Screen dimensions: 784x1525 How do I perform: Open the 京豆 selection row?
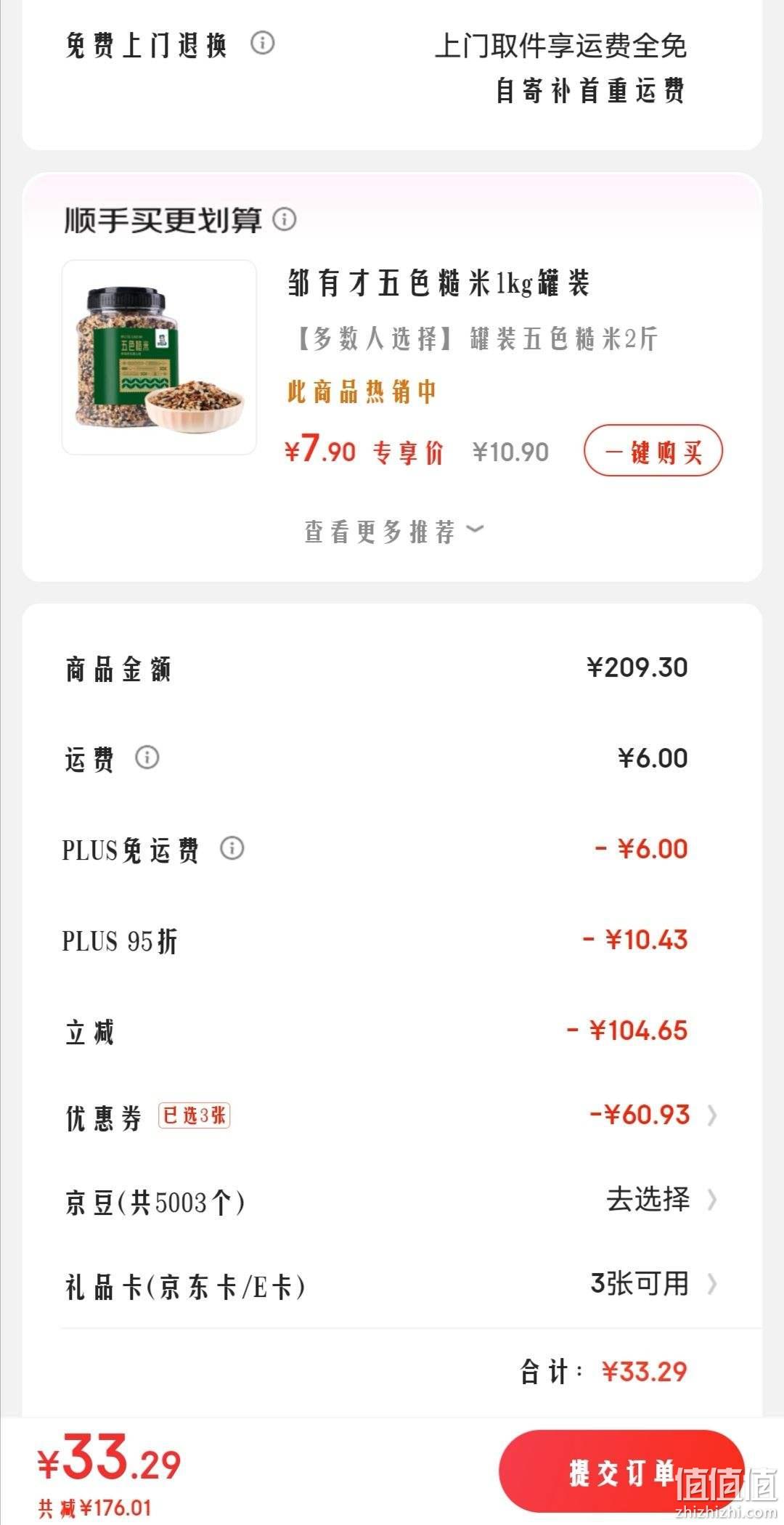pos(392,1200)
